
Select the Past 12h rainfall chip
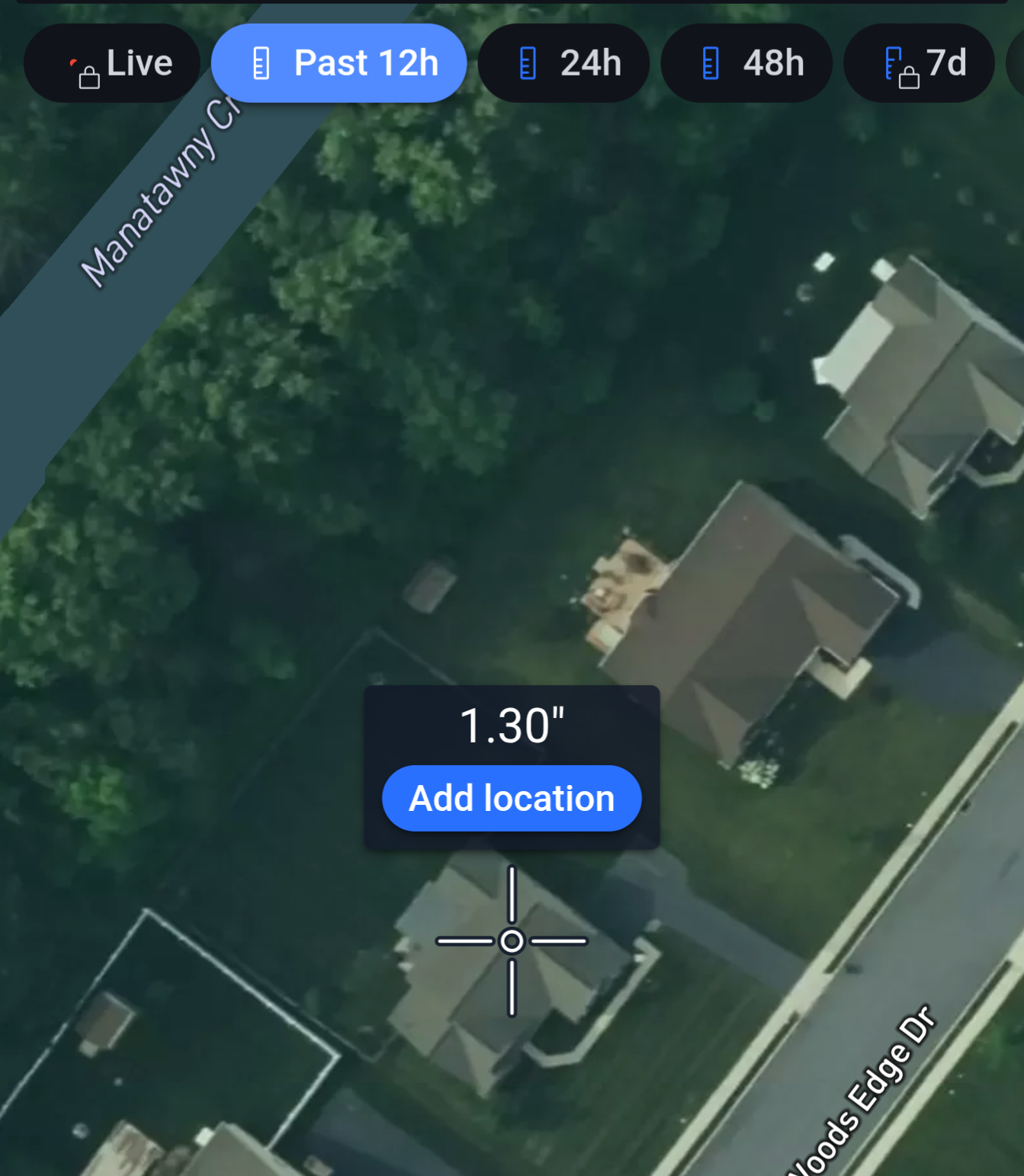[x=339, y=63]
